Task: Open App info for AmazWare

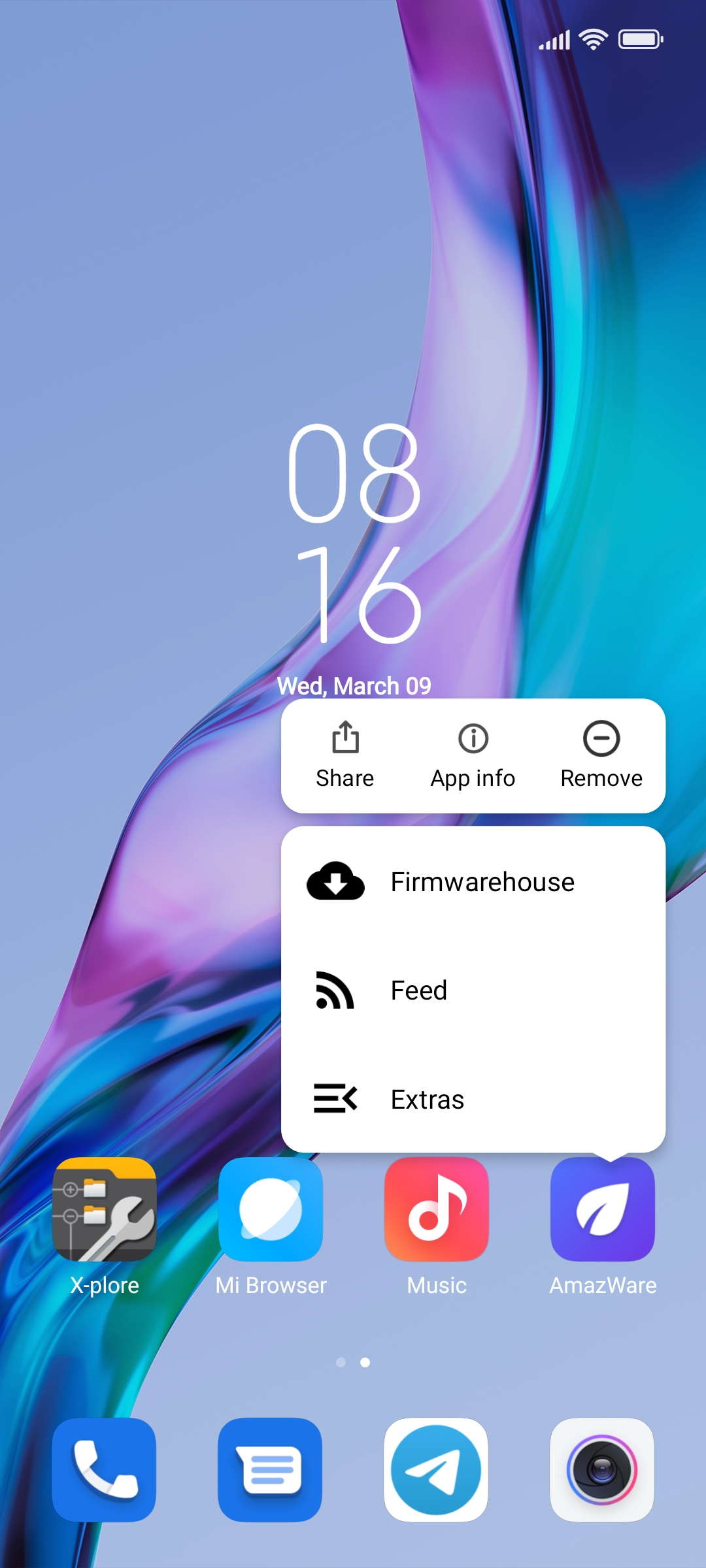Action: [x=473, y=755]
